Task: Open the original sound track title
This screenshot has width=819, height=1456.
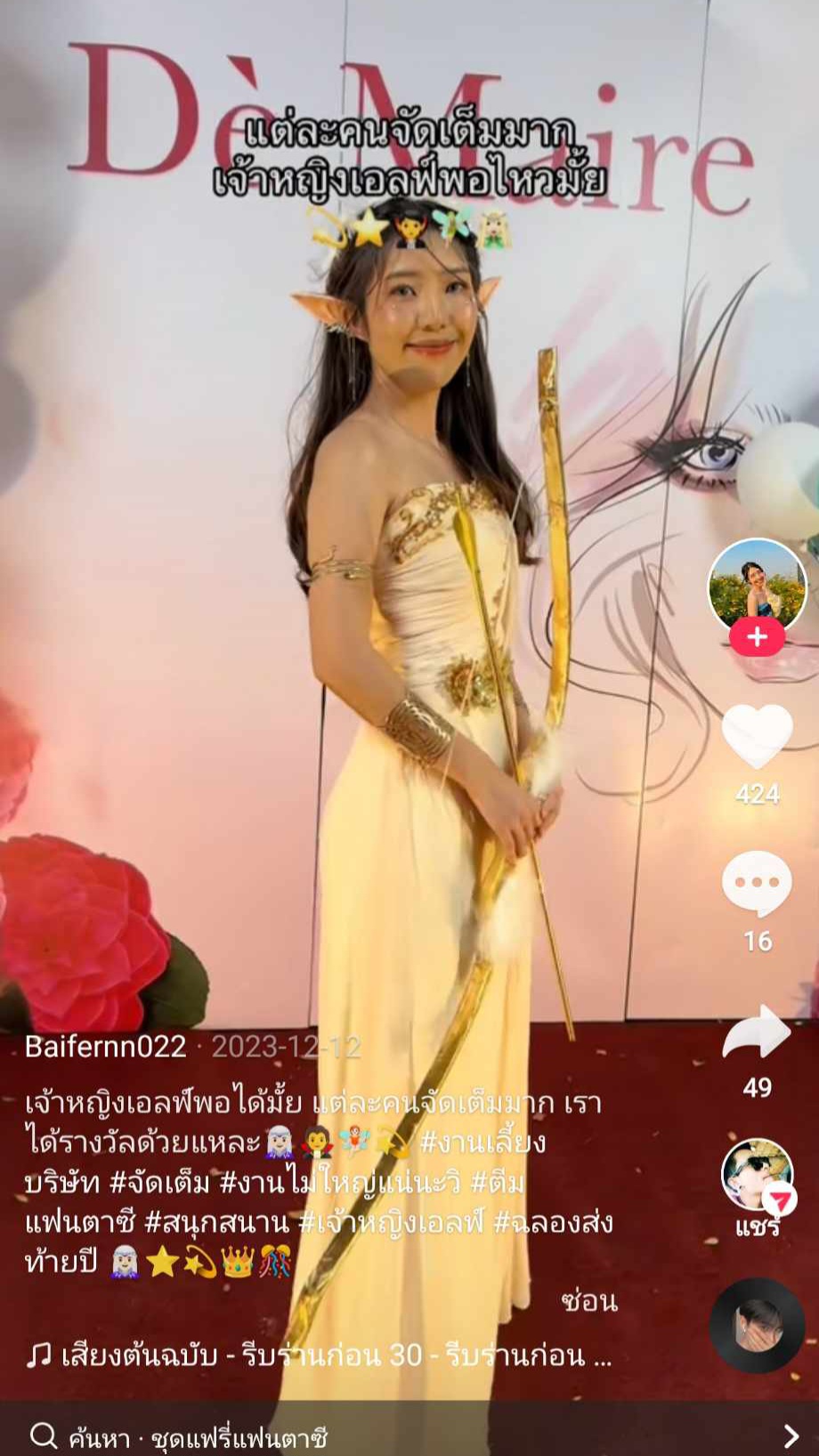Action: coord(320,1355)
